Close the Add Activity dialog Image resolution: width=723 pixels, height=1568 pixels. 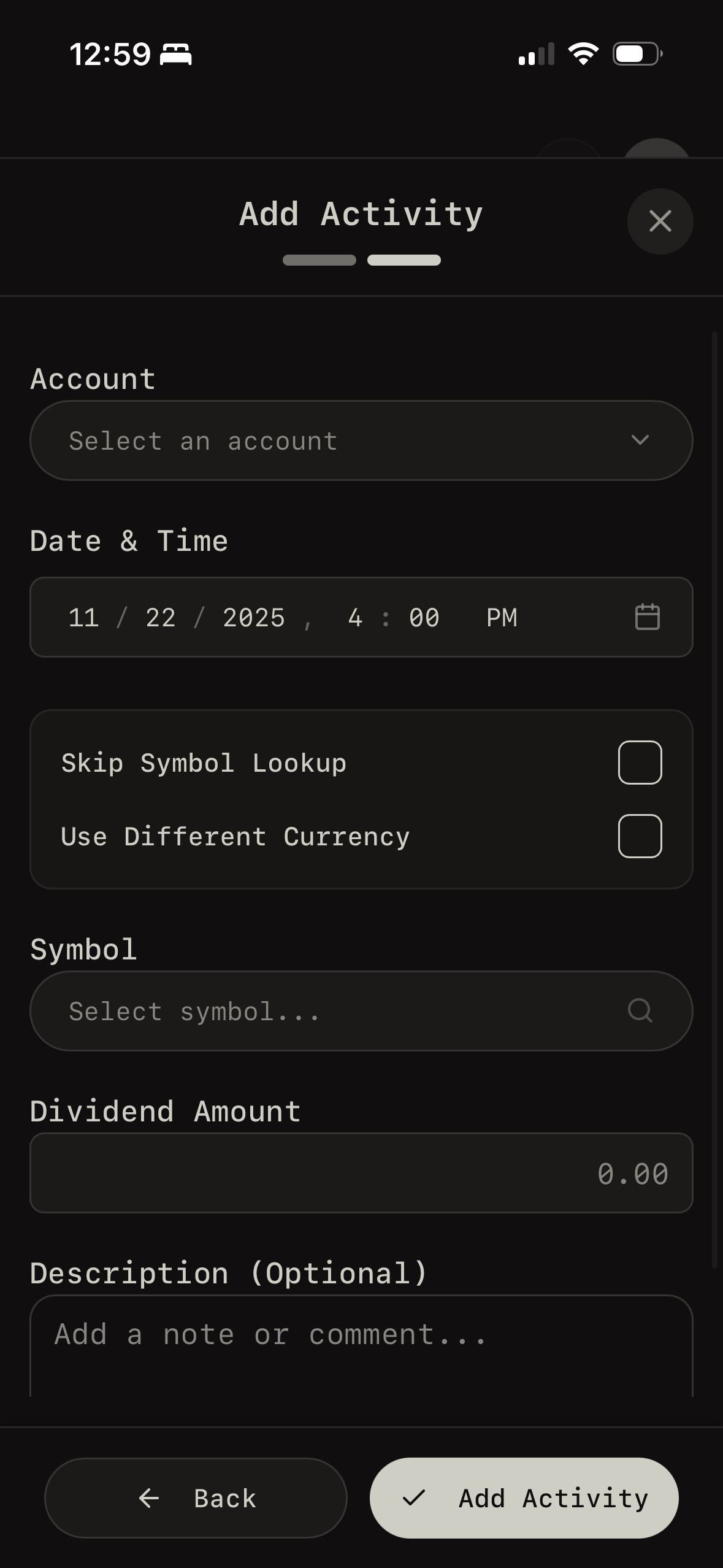point(660,221)
